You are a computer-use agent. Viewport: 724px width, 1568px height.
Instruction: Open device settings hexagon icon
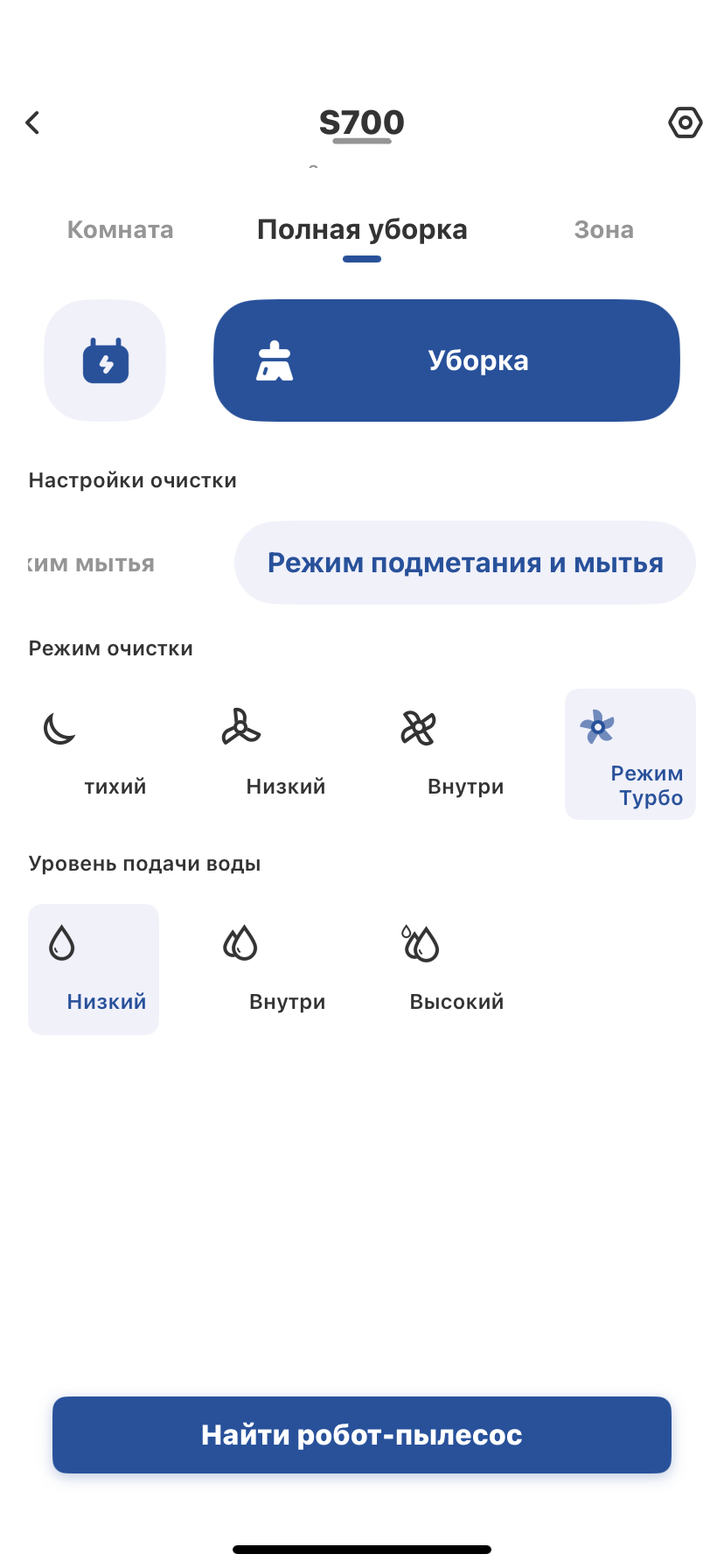pos(685,122)
